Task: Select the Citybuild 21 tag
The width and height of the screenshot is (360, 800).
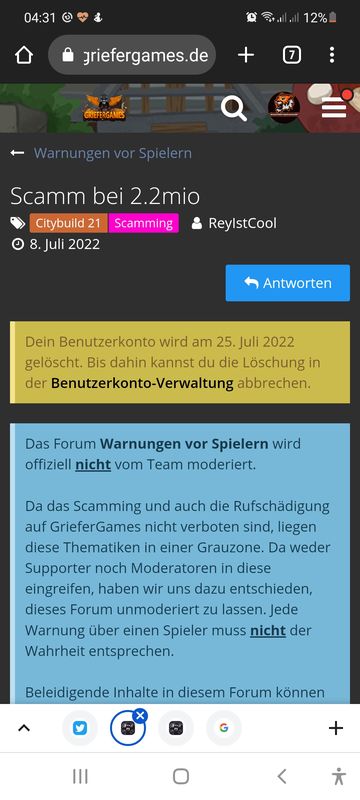Action: tap(68, 223)
